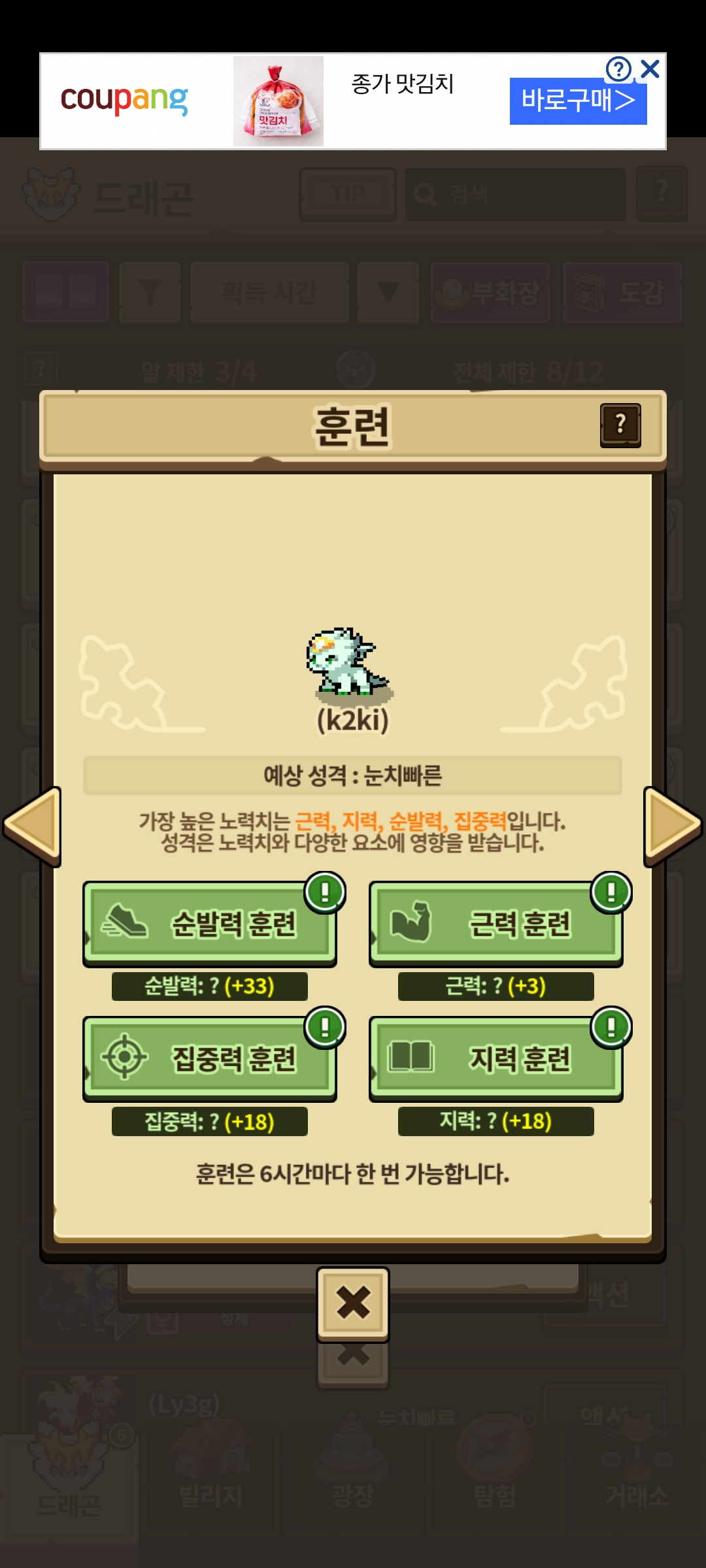Start 순발력 훈련 (agility training)

point(209,923)
